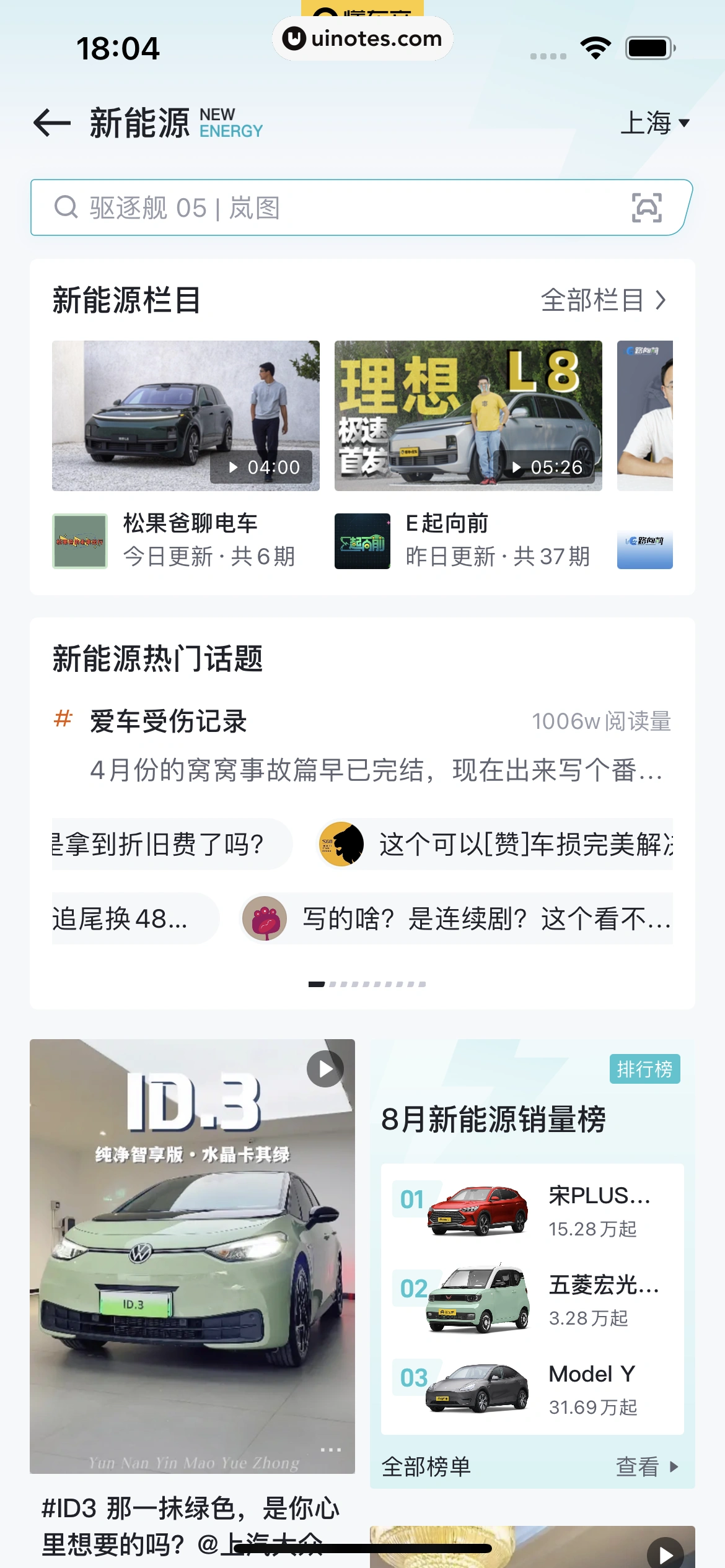Play the ID.3 水晶卡其绿 video
Screen dimensions: 725x1568
192,1256
